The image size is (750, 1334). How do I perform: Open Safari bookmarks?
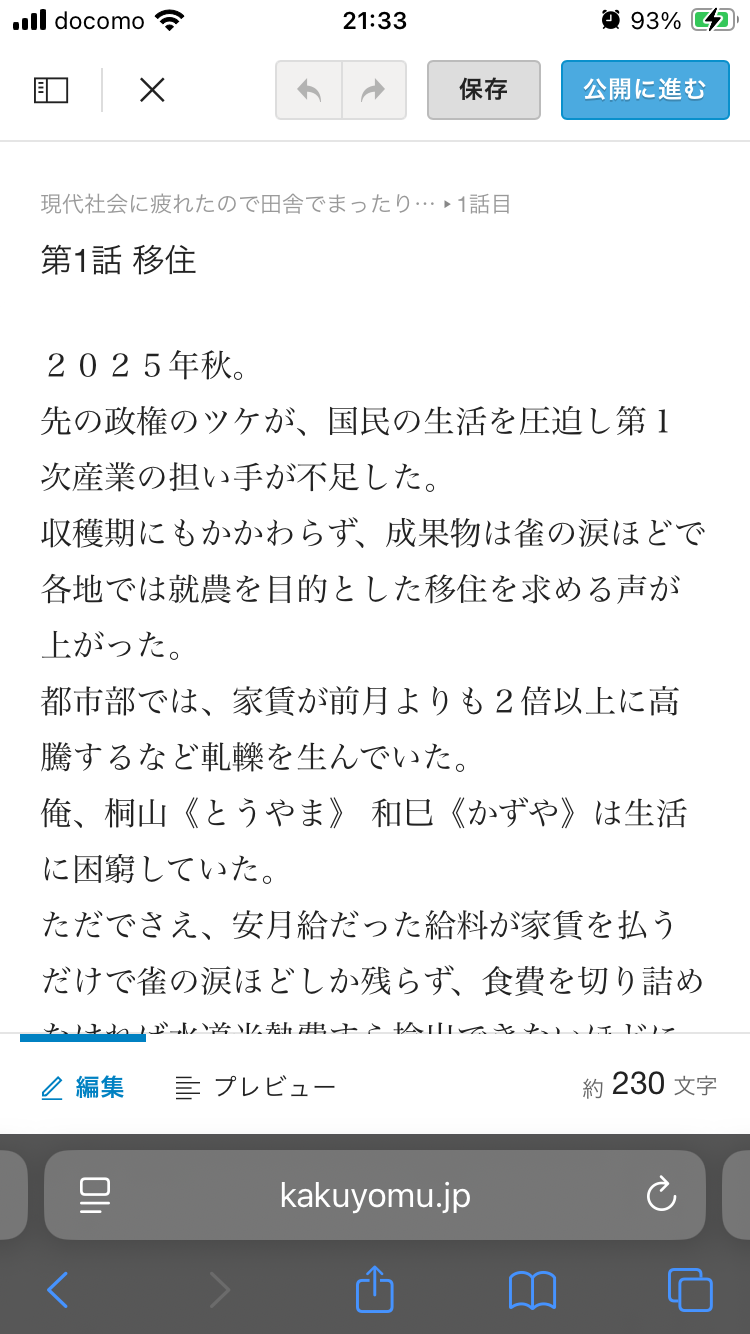(x=532, y=1290)
